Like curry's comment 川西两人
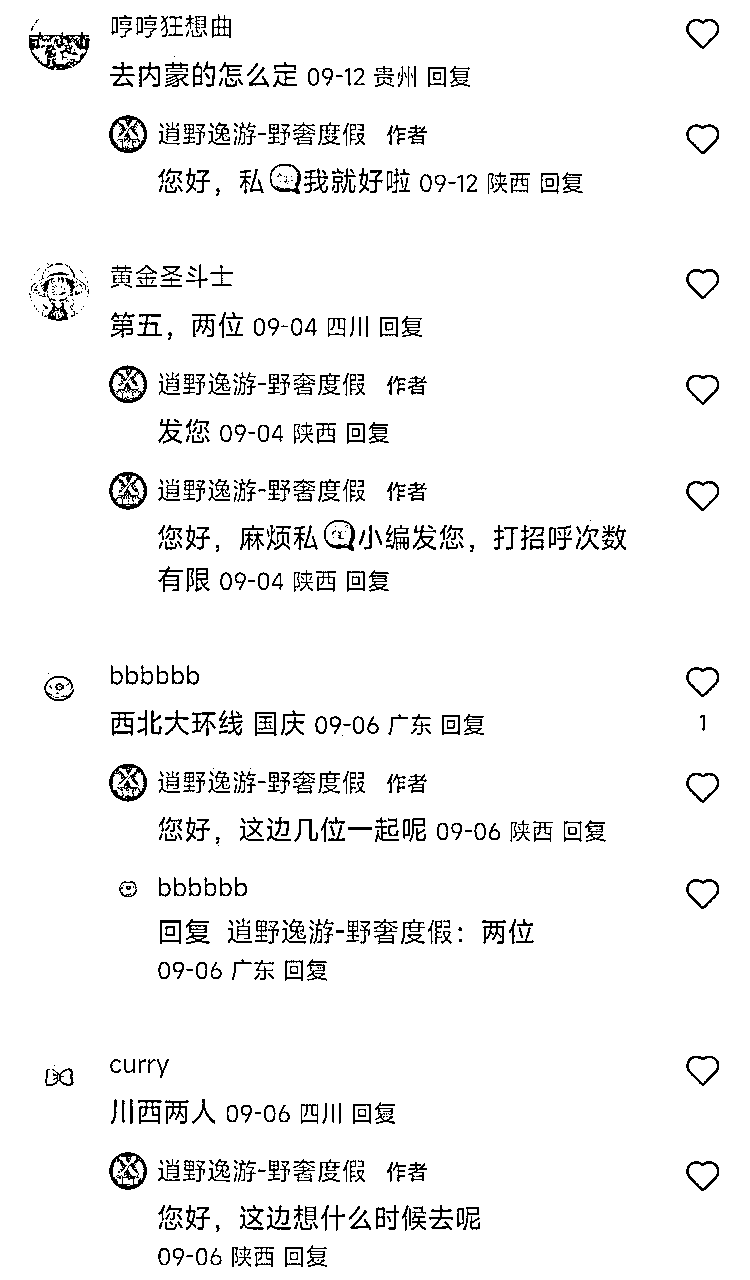Viewport: 750px width, 1280px height. point(703,1071)
